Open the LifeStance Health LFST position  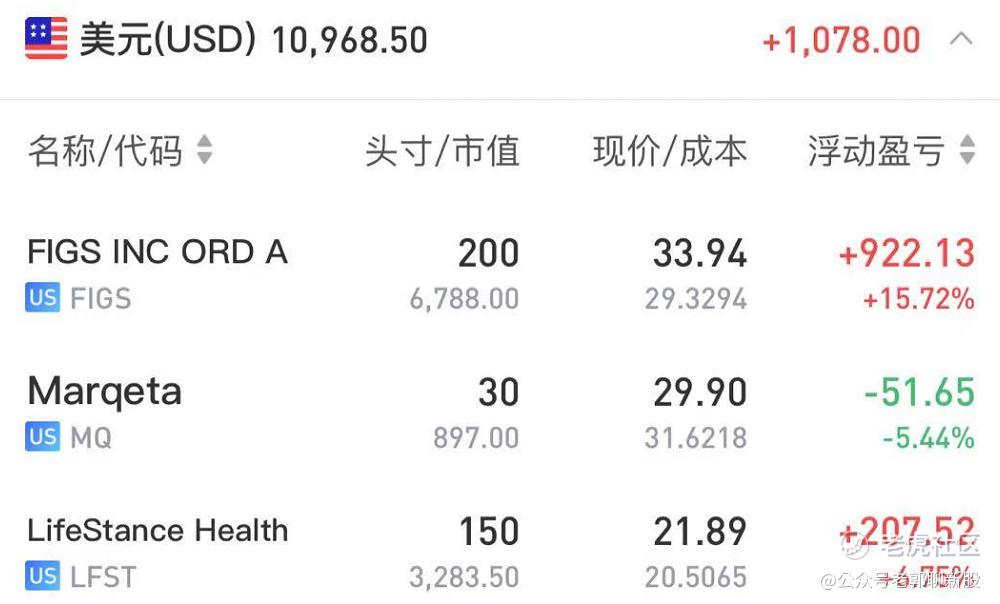(x=500, y=552)
